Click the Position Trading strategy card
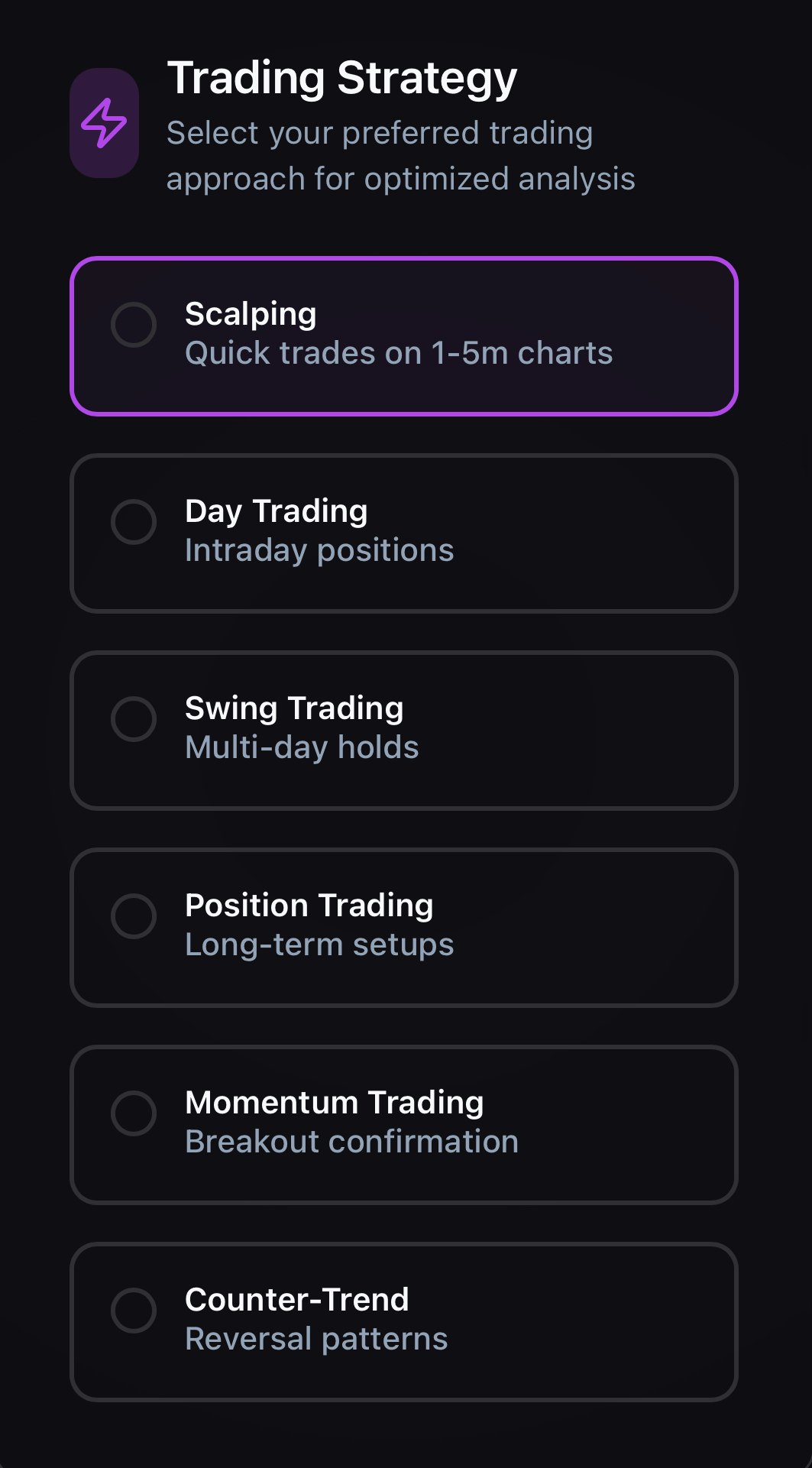This screenshot has width=812, height=1468. pos(405,926)
